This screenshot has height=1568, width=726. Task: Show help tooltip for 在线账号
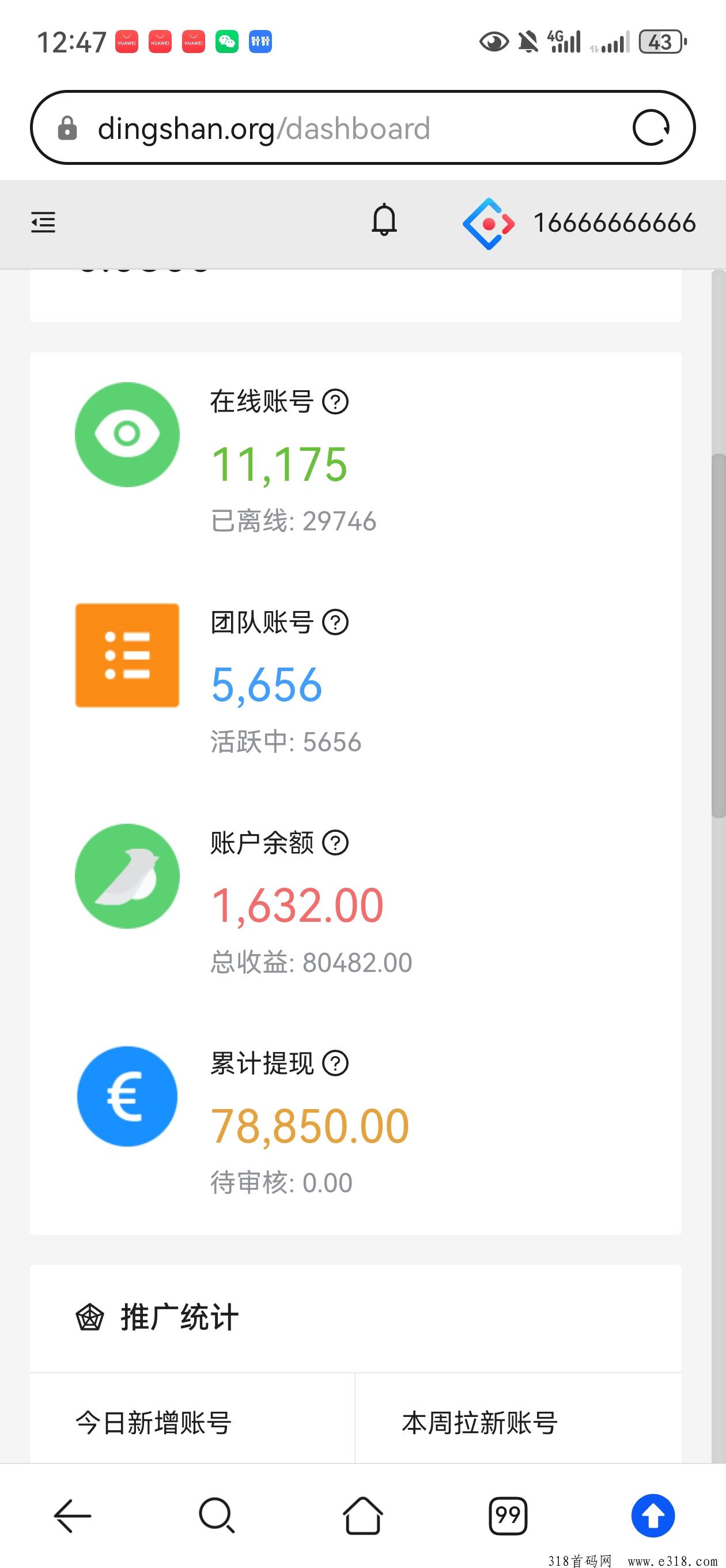[335, 402]
